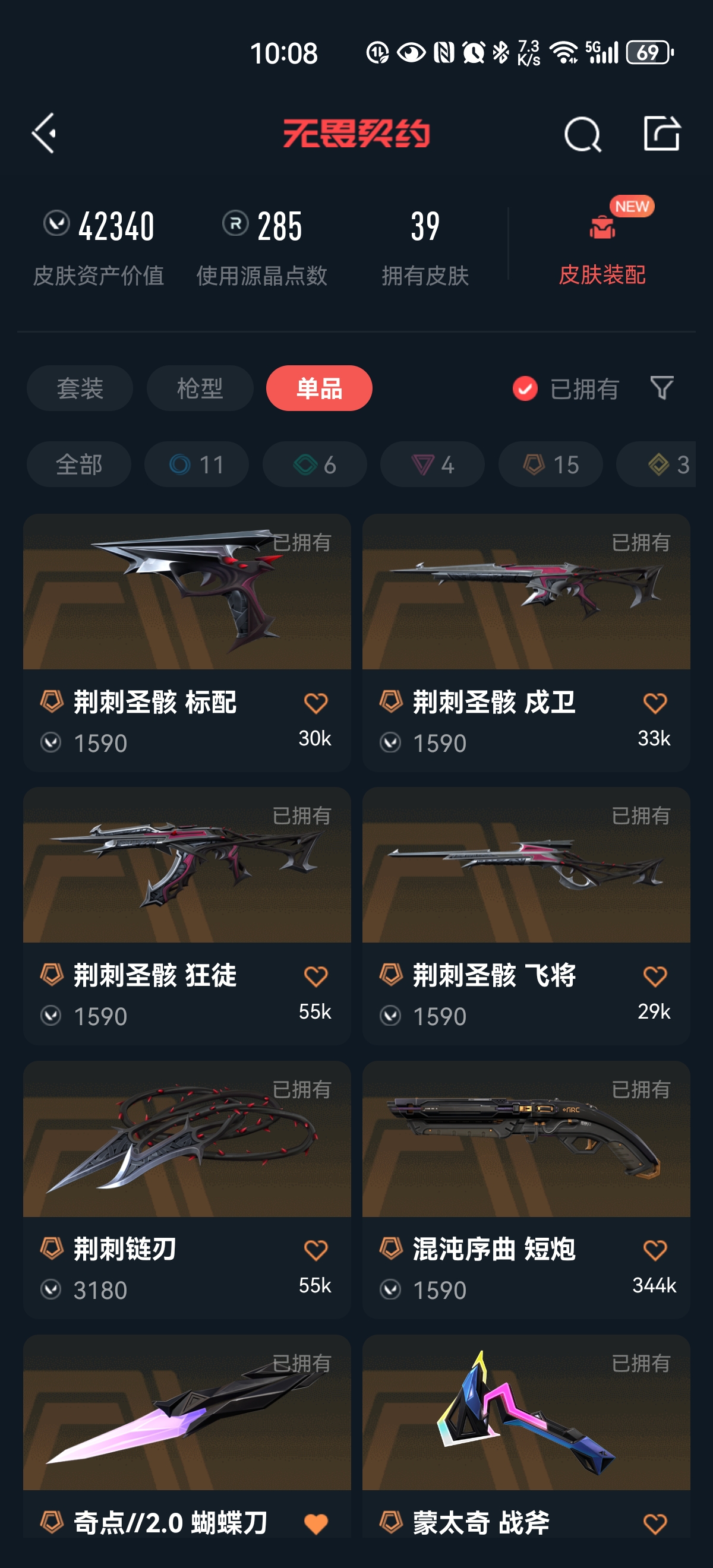Open the 荆刺圣骸 狂徒 skin card
Screen dimensions: 713x1568
coord(187,883)
